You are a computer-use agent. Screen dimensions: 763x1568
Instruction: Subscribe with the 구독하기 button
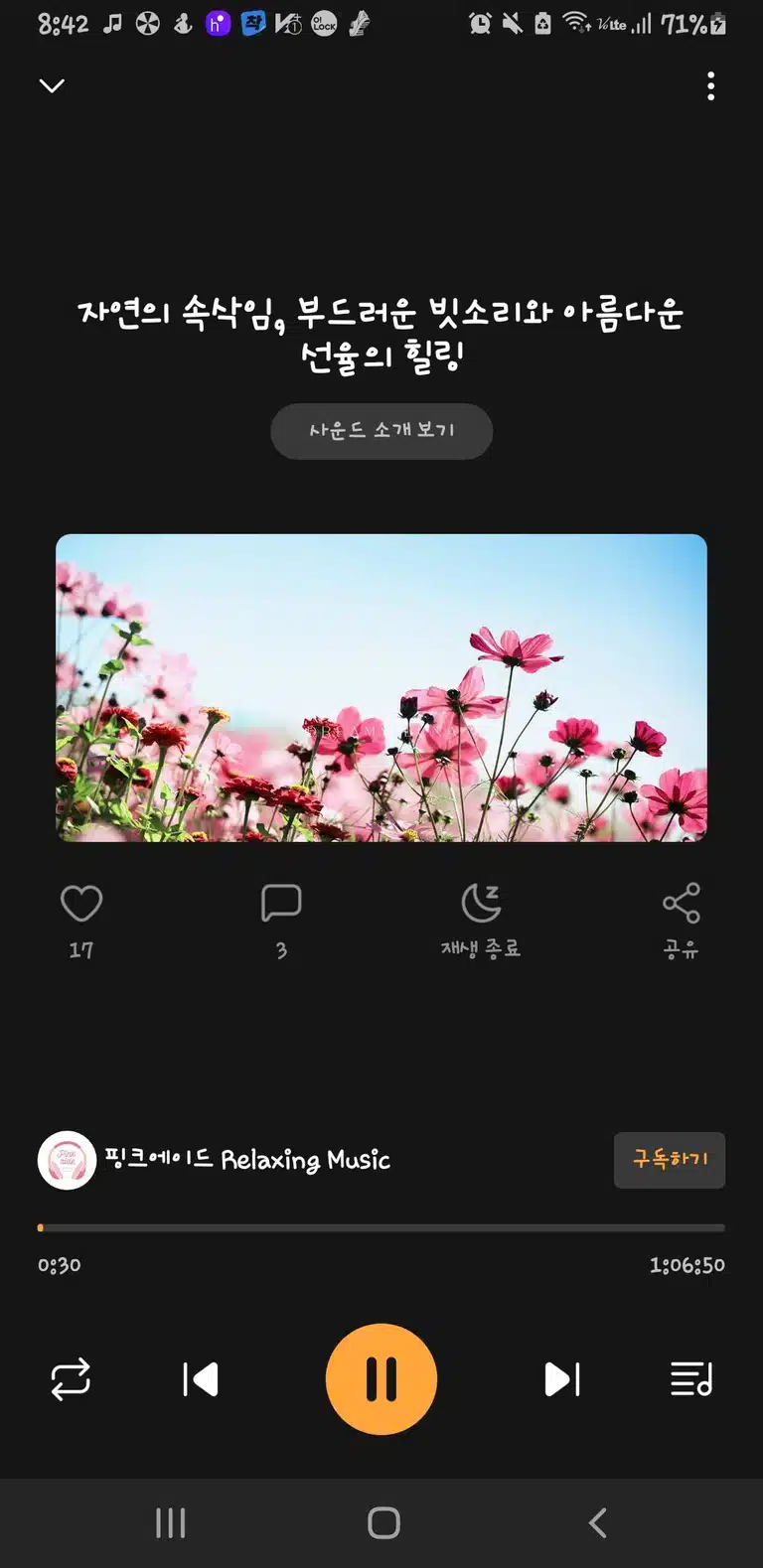coord(670,1160)
